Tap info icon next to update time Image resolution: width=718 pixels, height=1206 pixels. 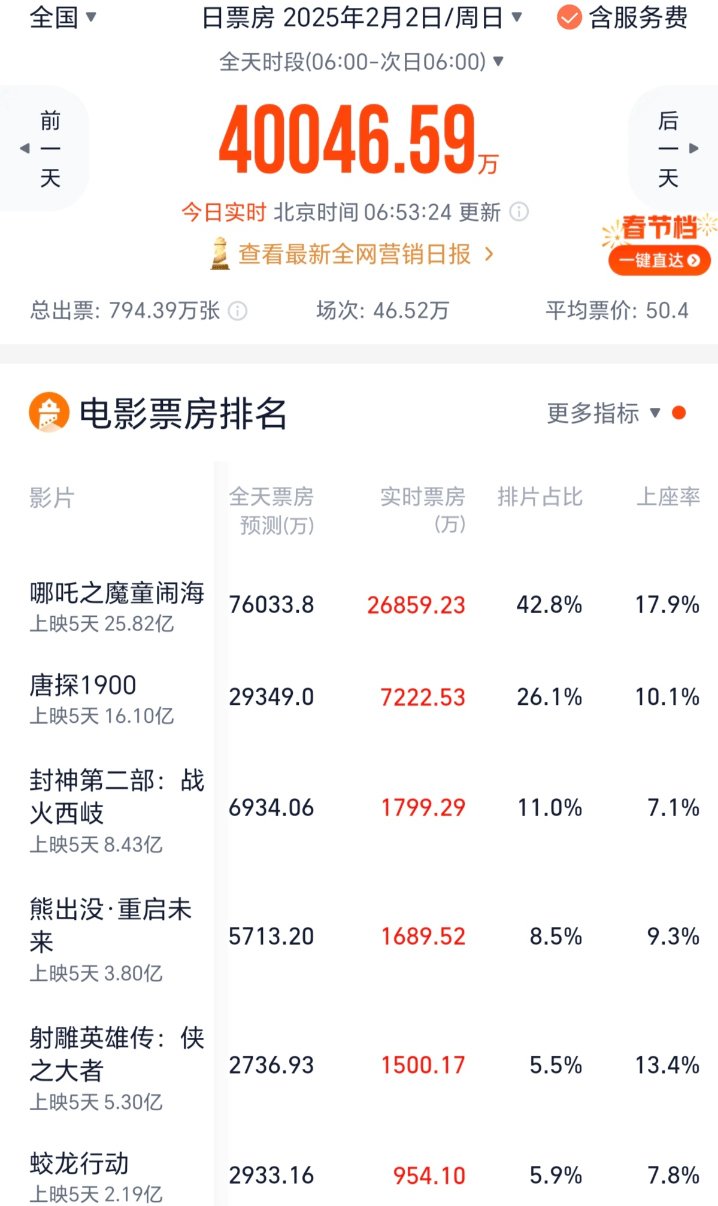point(519,212)
